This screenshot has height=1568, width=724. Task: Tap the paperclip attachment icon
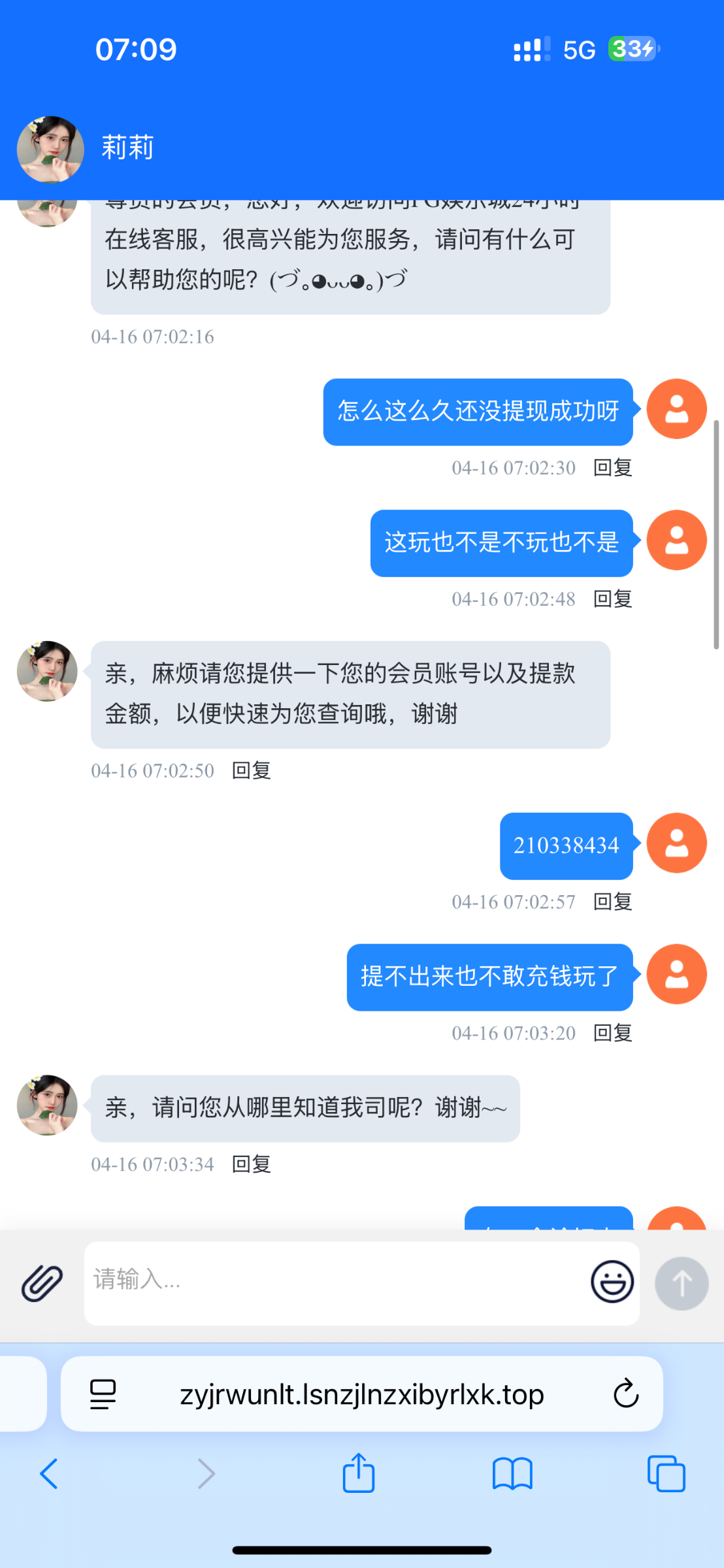tap(42, 1283)
